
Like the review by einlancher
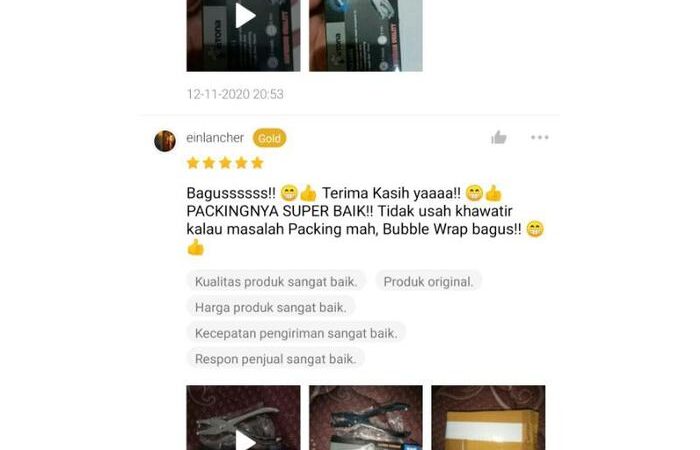coord(498,138)
